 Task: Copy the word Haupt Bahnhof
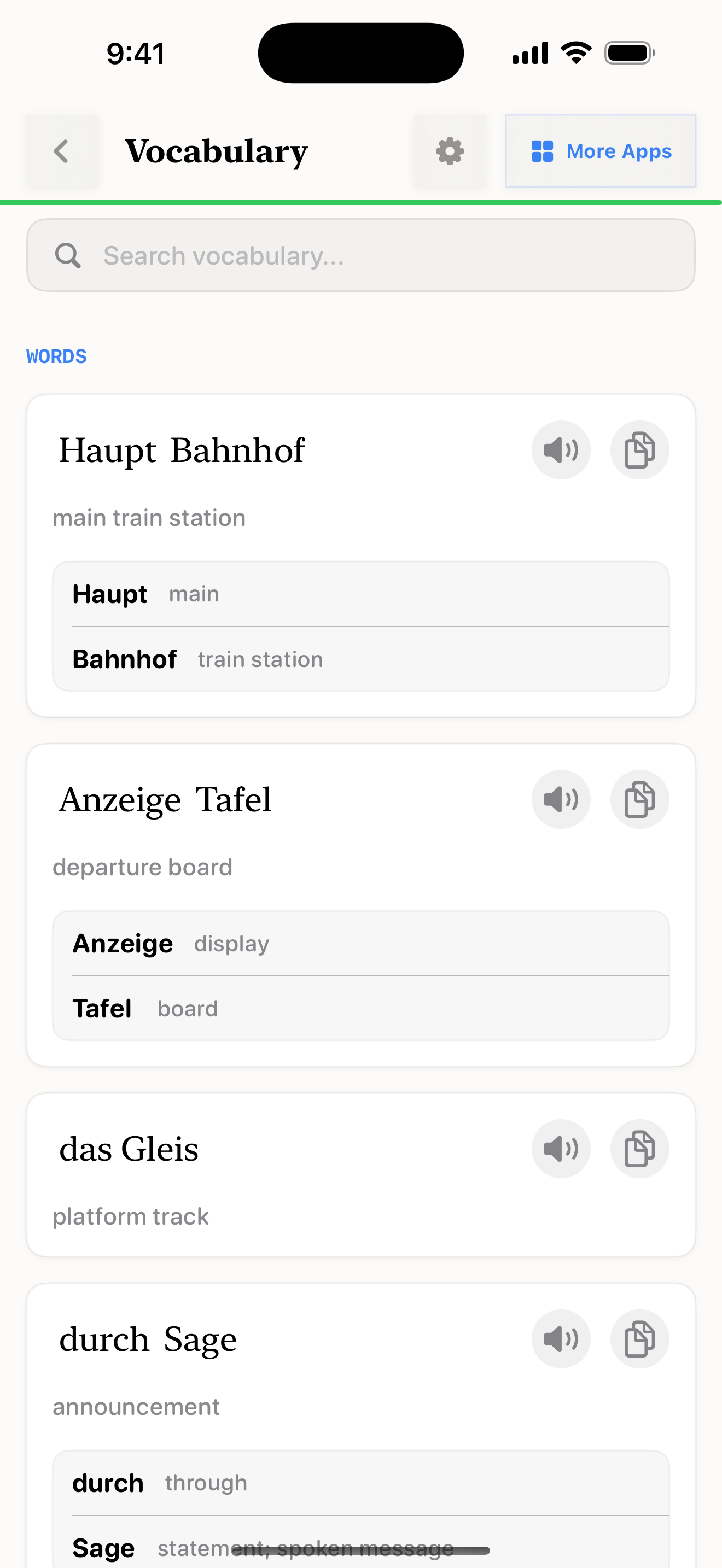point(639,450)
